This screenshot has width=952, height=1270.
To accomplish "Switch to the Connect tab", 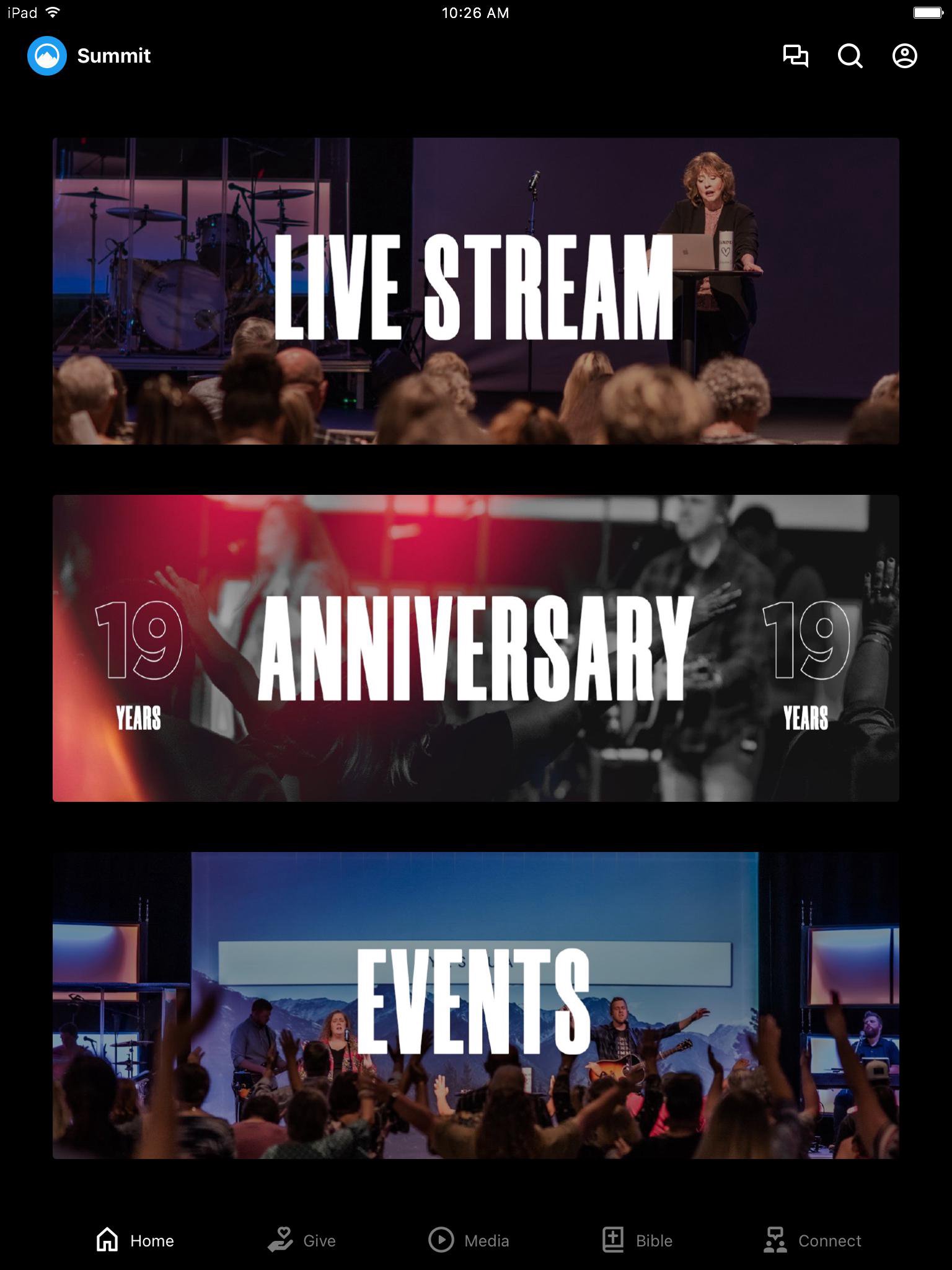I will pos(812,1240).
